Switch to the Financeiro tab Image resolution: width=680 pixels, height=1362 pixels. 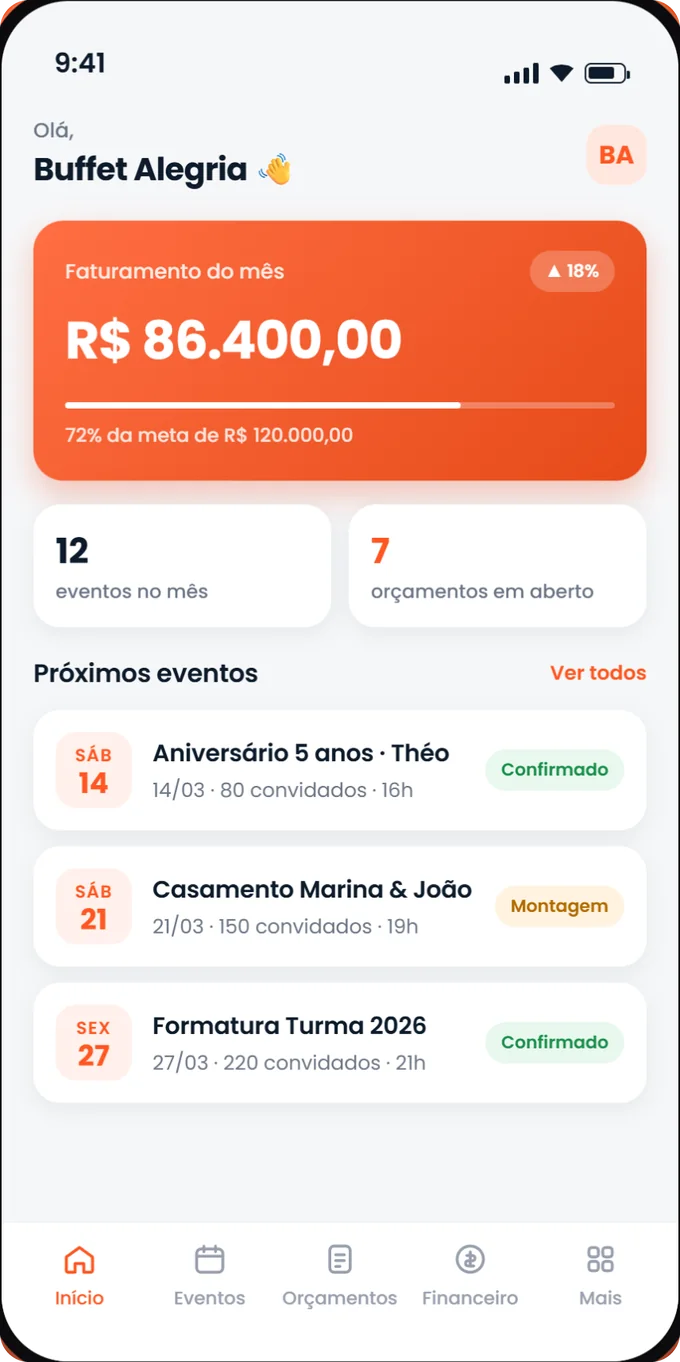click(470, 1276)
